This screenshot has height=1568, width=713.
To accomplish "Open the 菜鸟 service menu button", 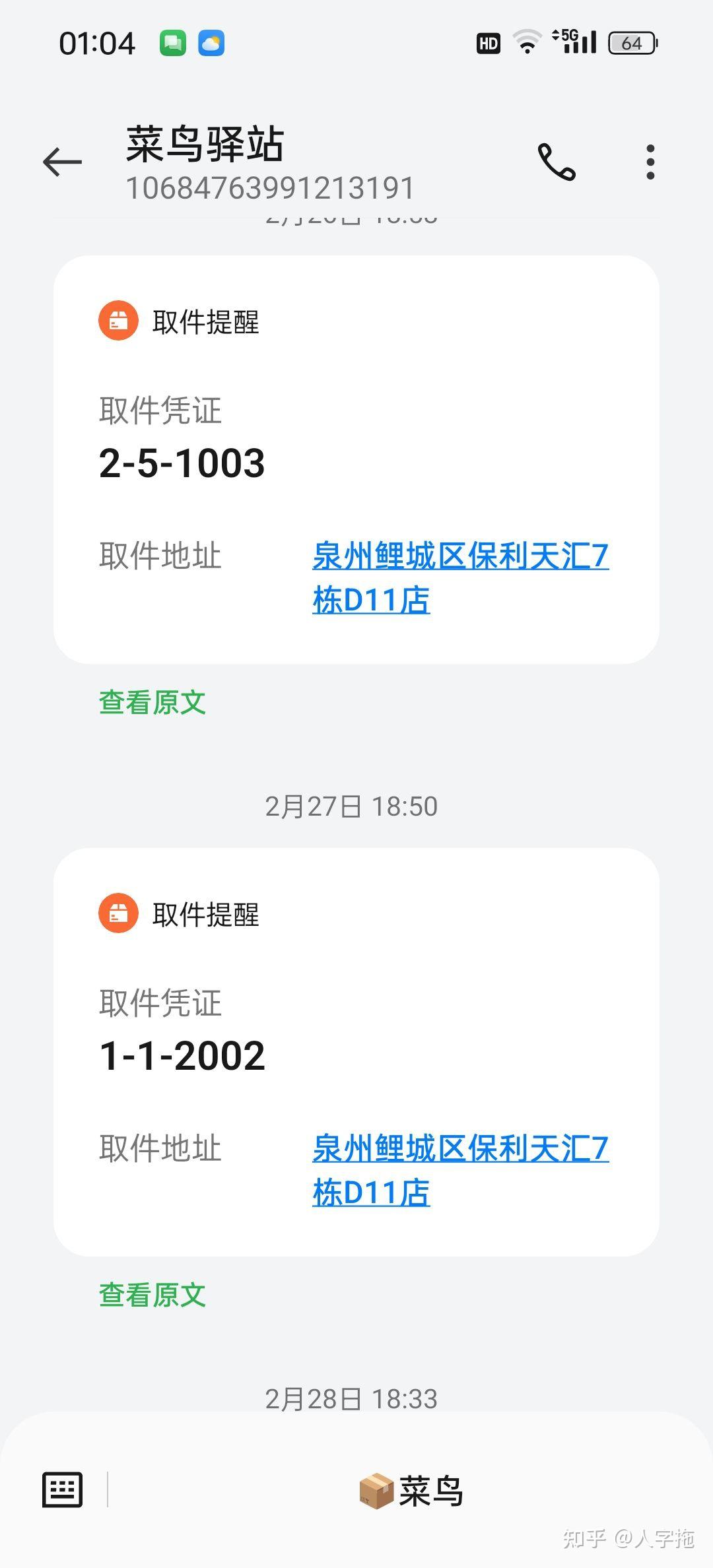I will (411, 1491).
